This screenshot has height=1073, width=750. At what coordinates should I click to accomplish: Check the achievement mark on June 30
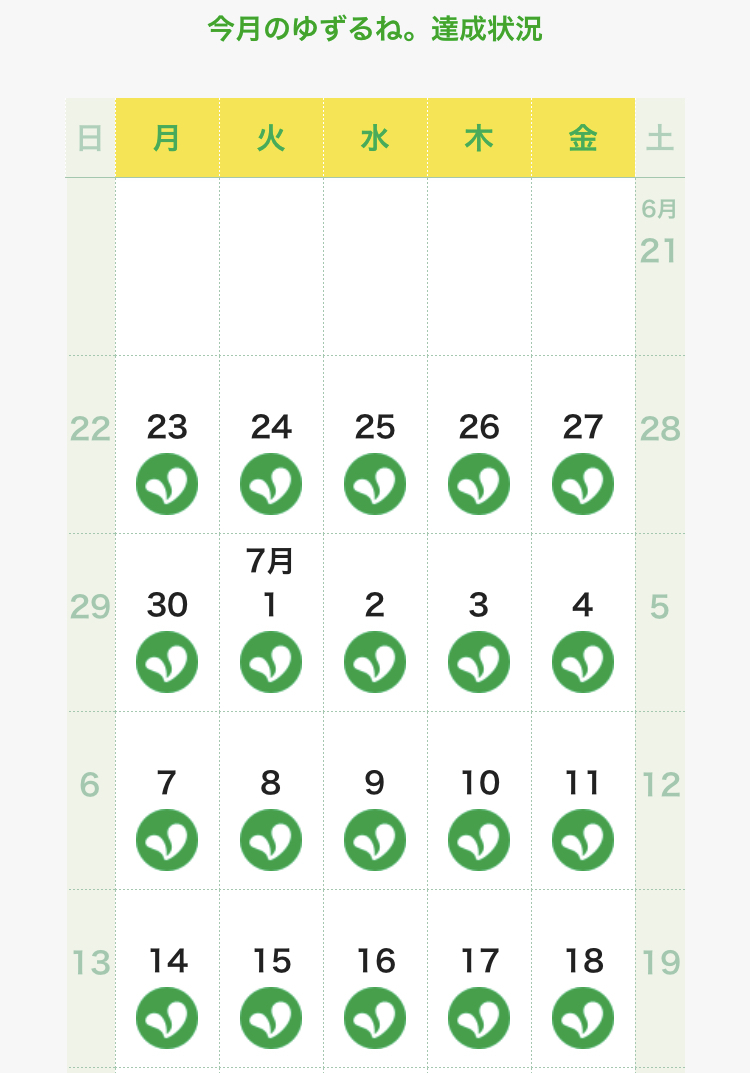point(167,662)
